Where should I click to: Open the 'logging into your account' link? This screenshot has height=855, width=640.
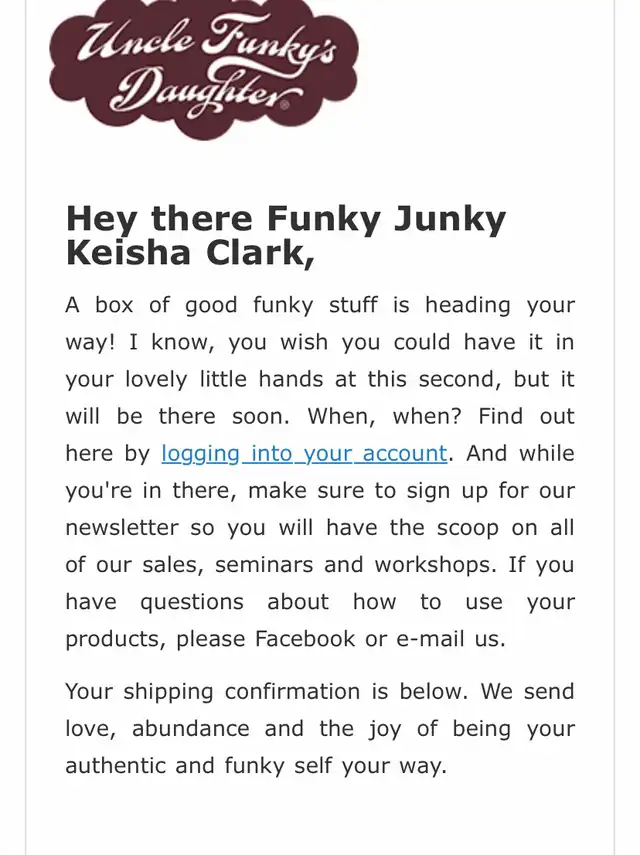304,453
